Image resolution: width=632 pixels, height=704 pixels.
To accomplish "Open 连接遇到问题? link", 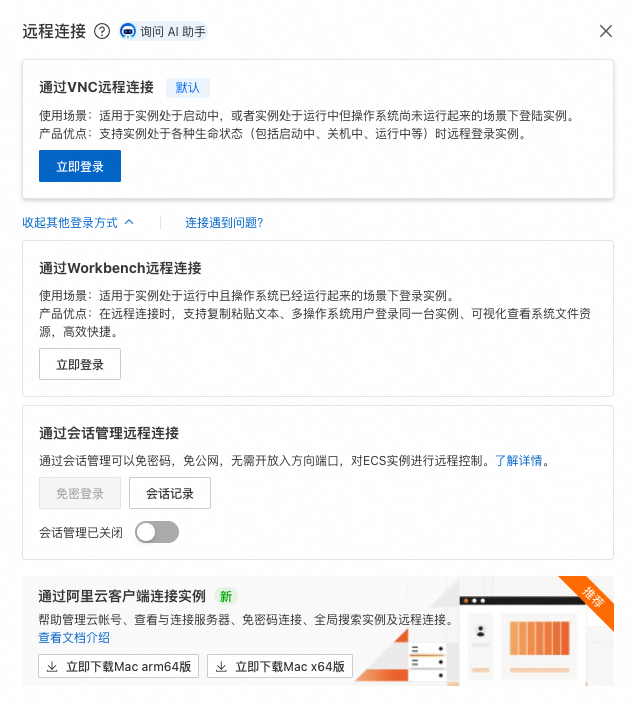I will point(224,222).
